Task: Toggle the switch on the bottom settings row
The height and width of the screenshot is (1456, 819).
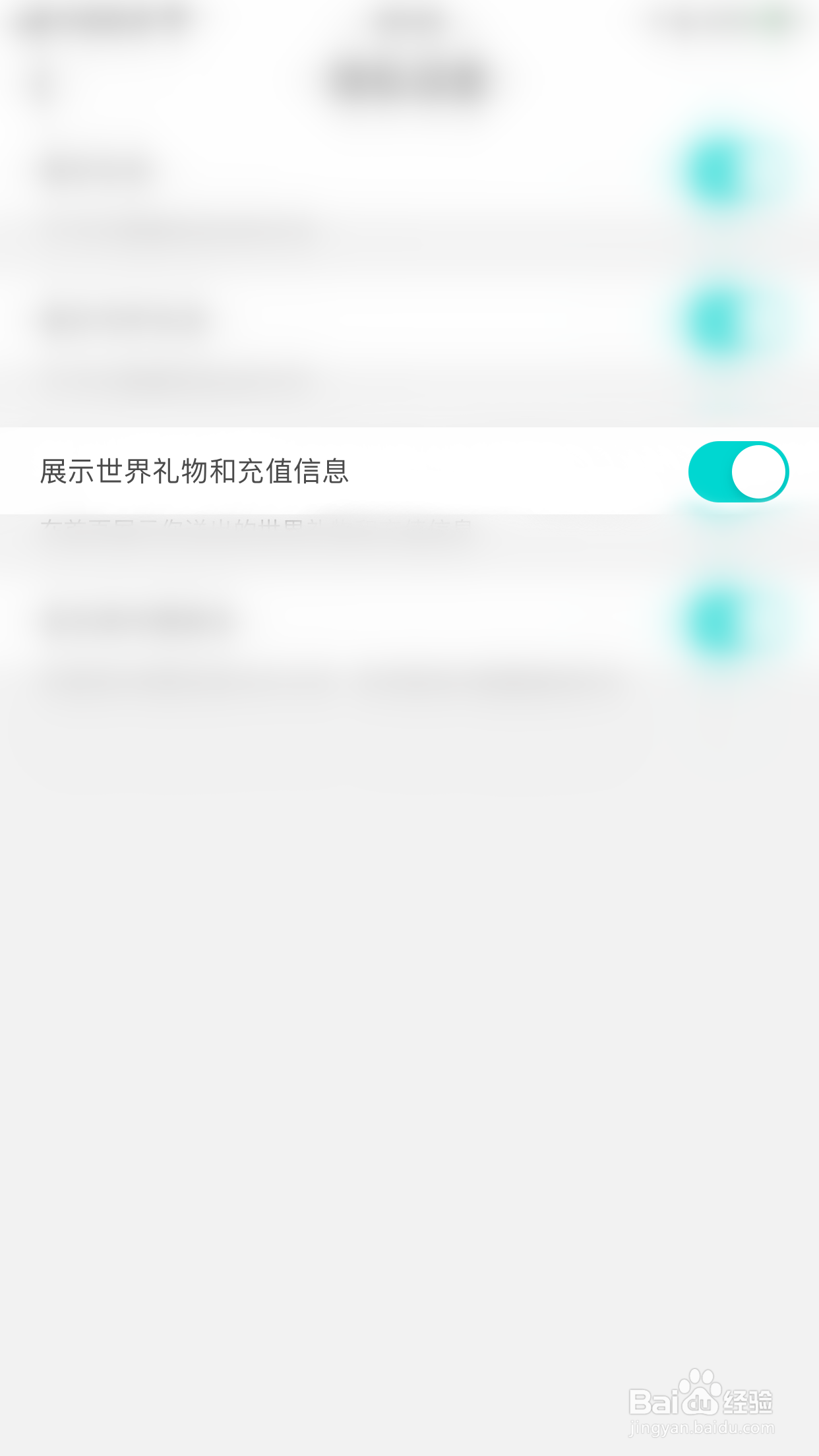Action: click(x=715, y=620)
